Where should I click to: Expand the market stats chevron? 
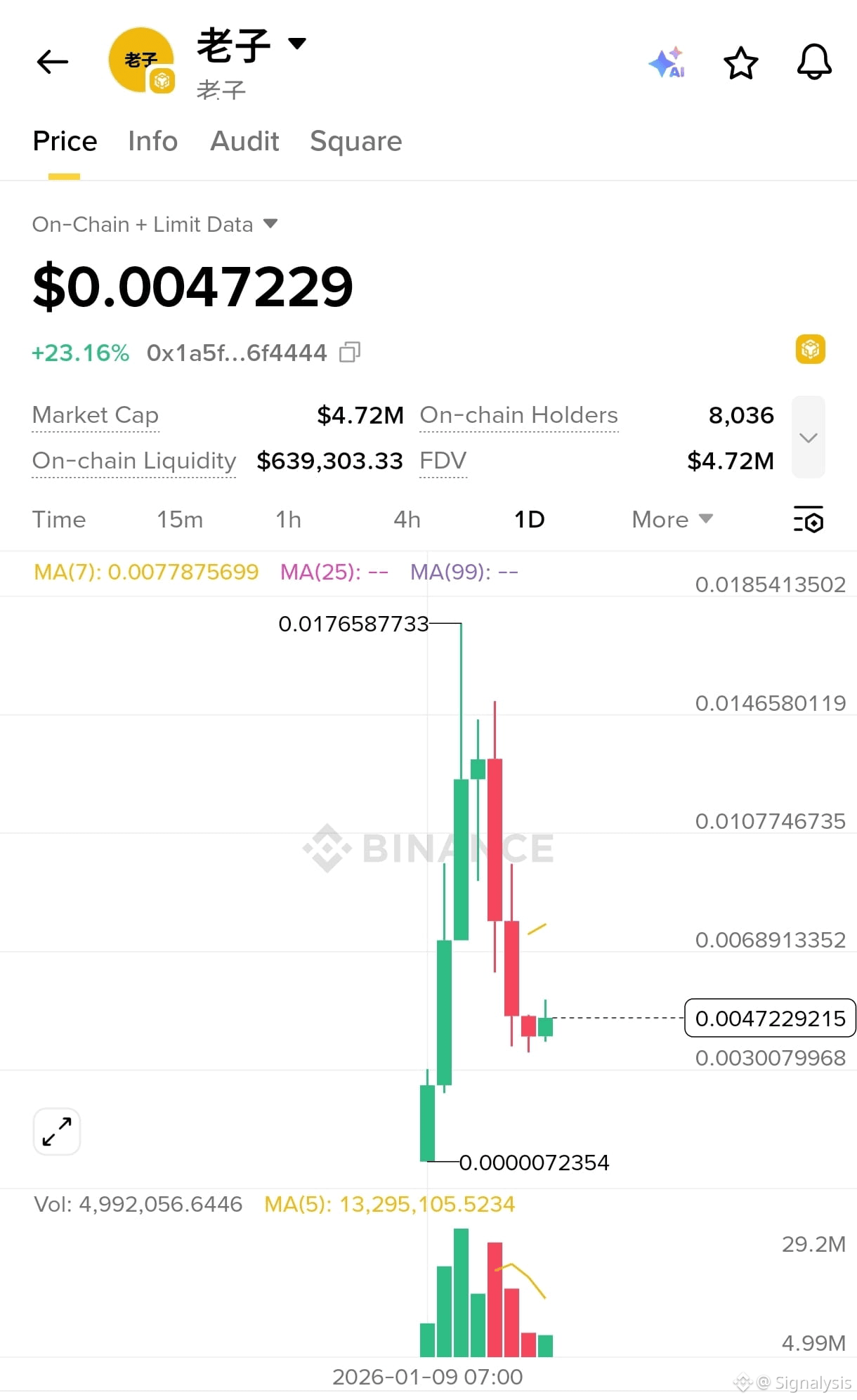coord(808,437)
